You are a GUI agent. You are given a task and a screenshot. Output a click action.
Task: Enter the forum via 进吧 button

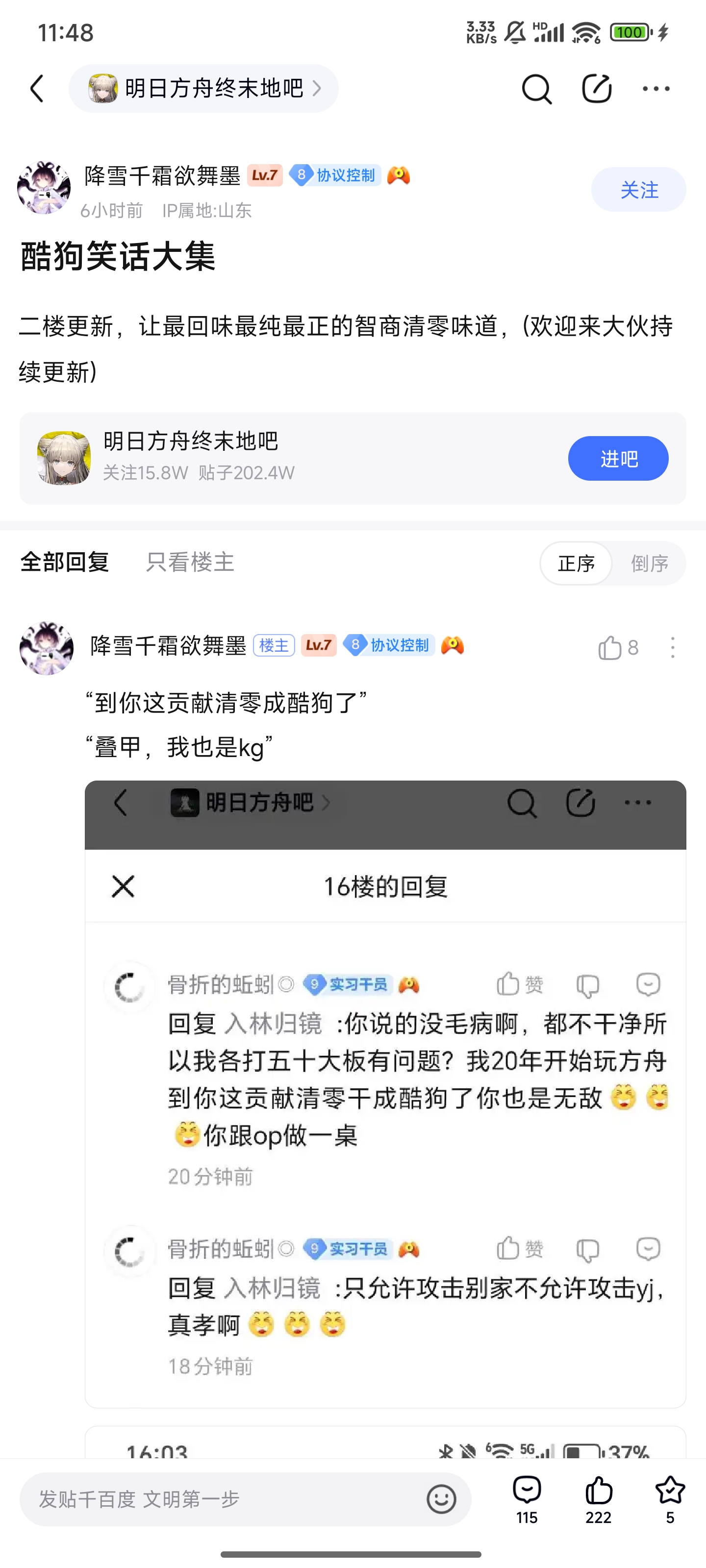click(x=618, y=458)
